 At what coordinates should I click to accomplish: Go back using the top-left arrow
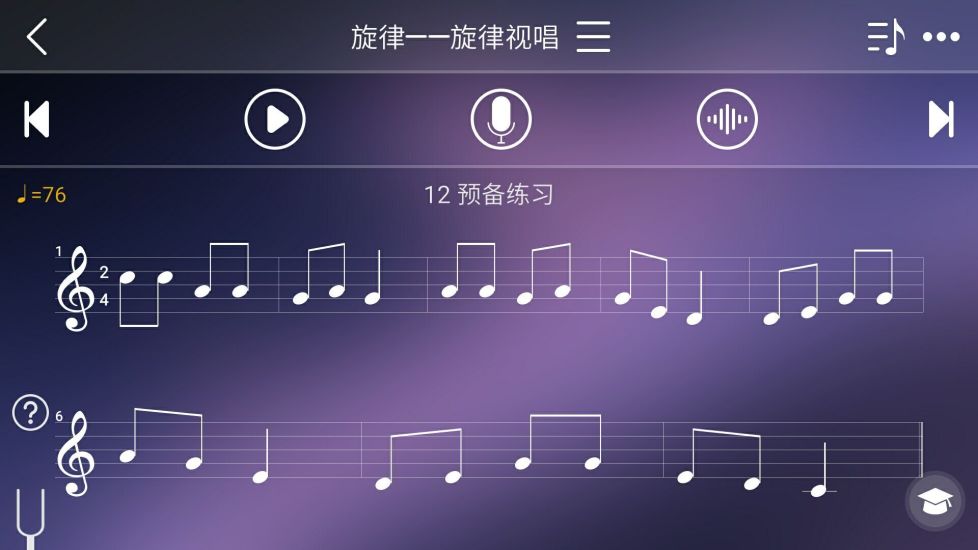[37, 37]
